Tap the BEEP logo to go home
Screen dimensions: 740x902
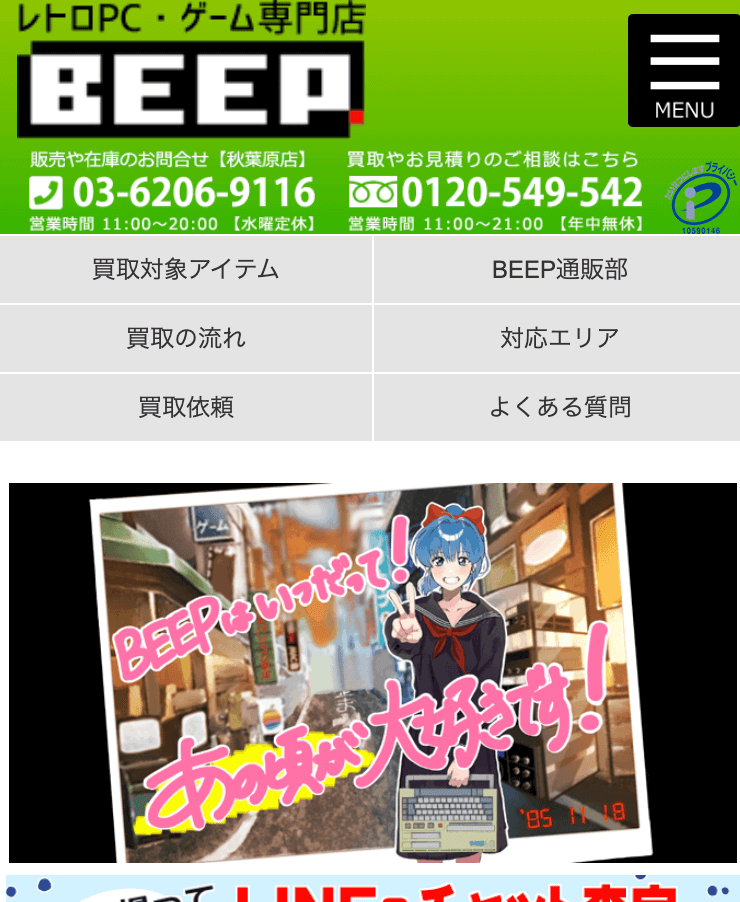pyautogui.click(x=190, y=88)
